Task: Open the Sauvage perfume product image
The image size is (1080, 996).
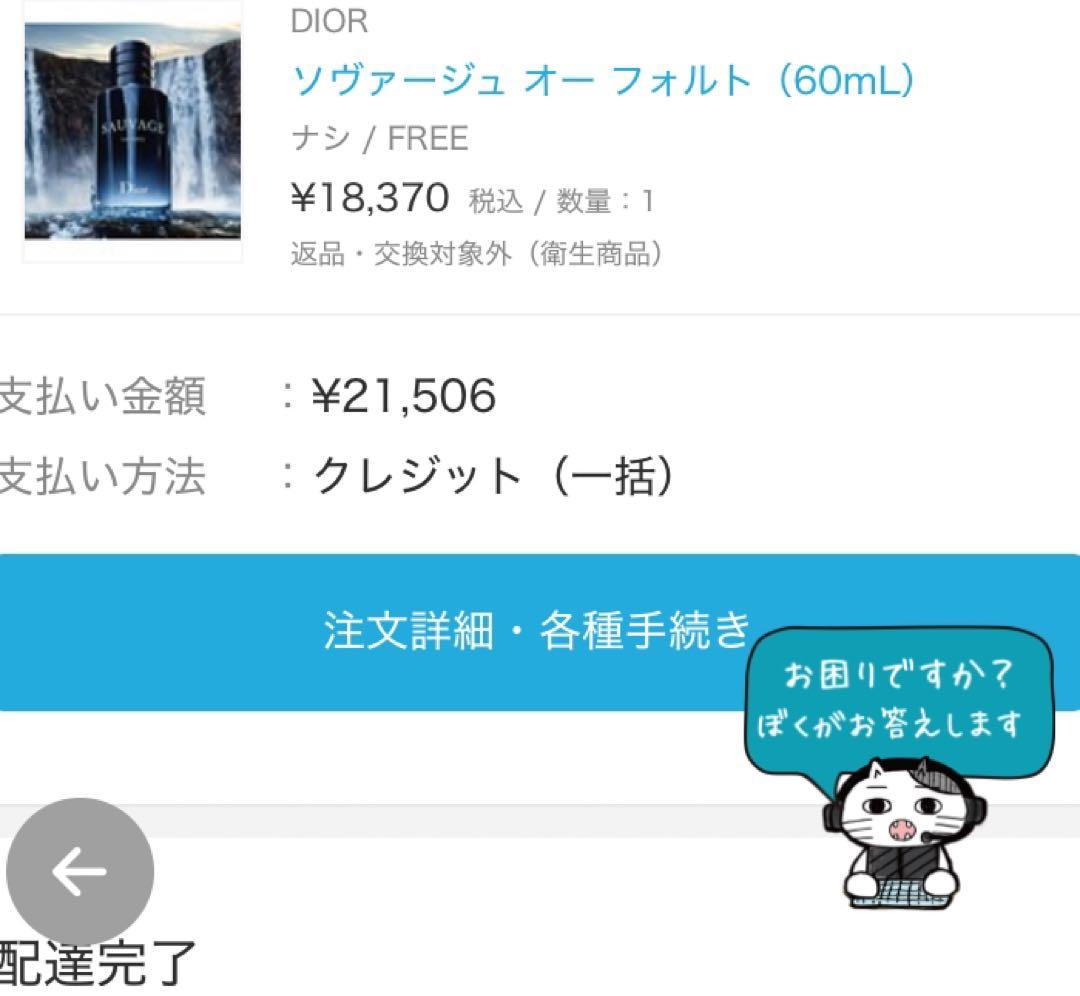Action: [133, 132]
